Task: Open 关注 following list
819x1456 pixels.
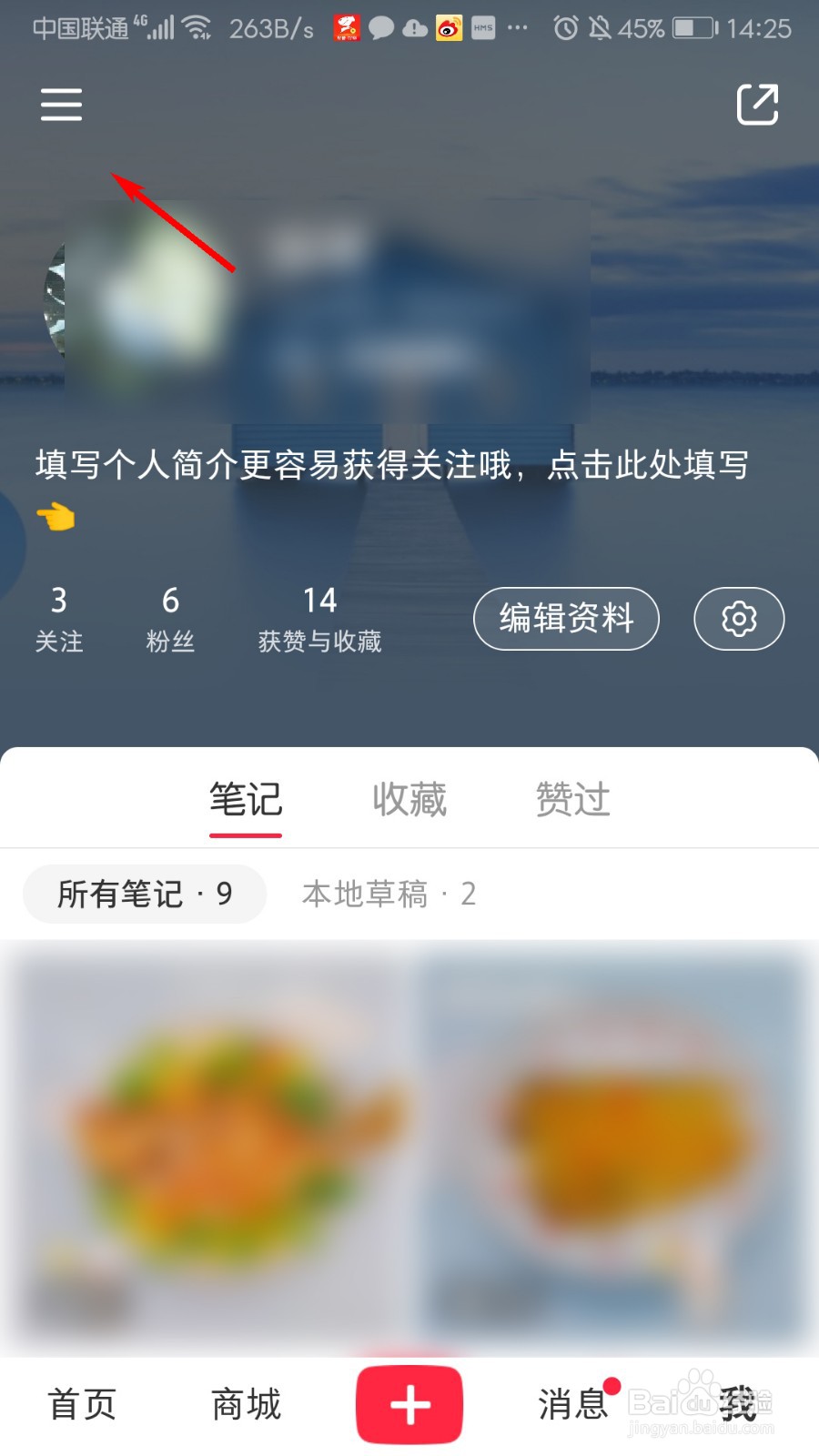Action: click(59, 619)
